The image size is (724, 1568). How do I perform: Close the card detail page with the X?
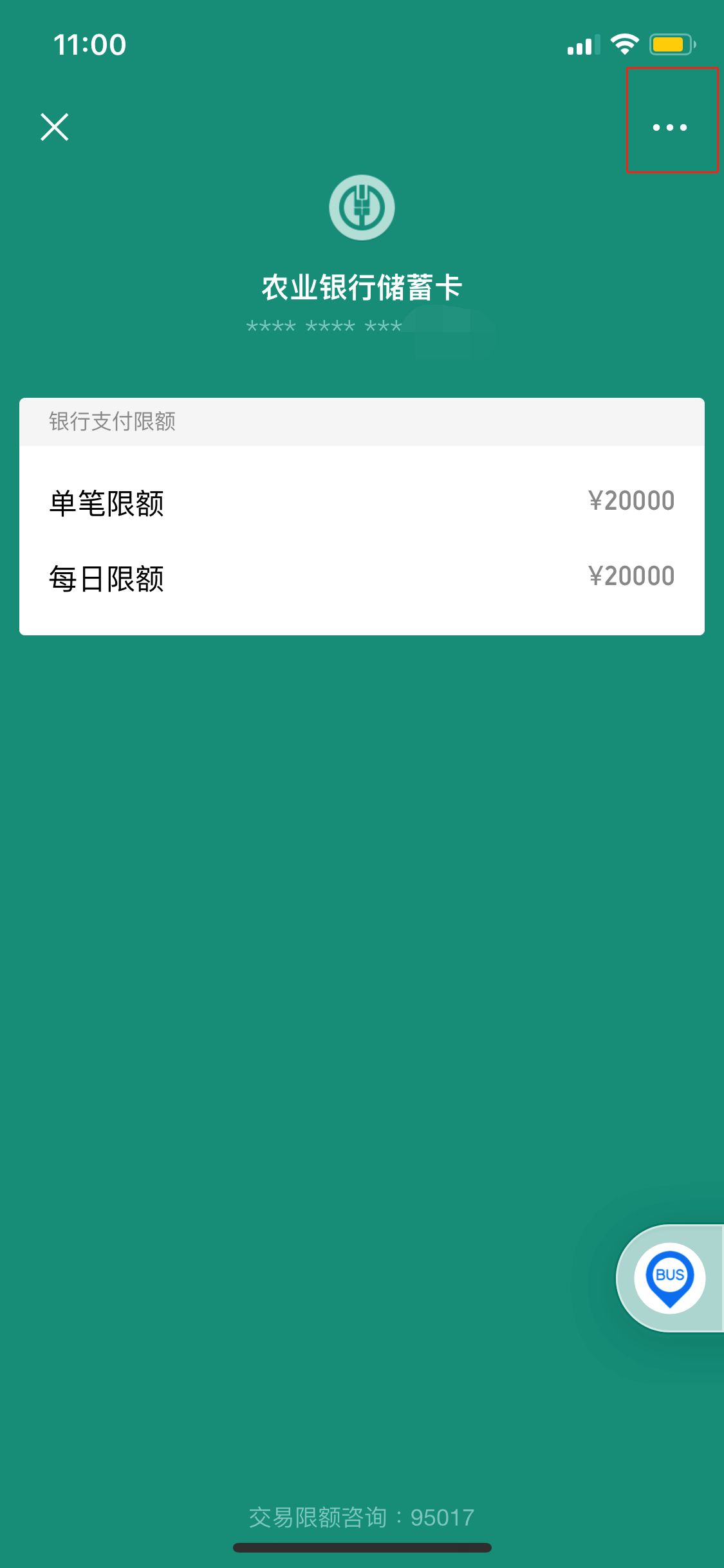(54, 127)
